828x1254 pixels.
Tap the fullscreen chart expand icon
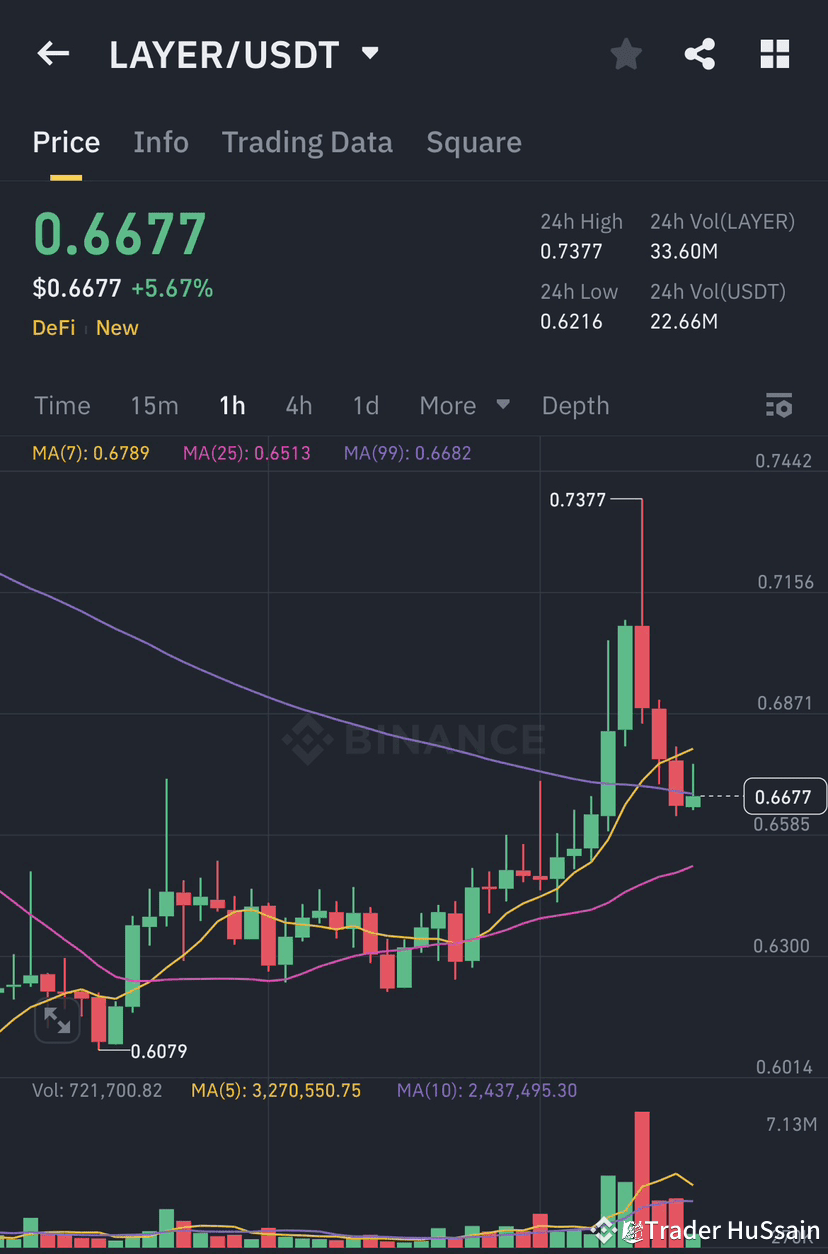tap(57, 1019)
